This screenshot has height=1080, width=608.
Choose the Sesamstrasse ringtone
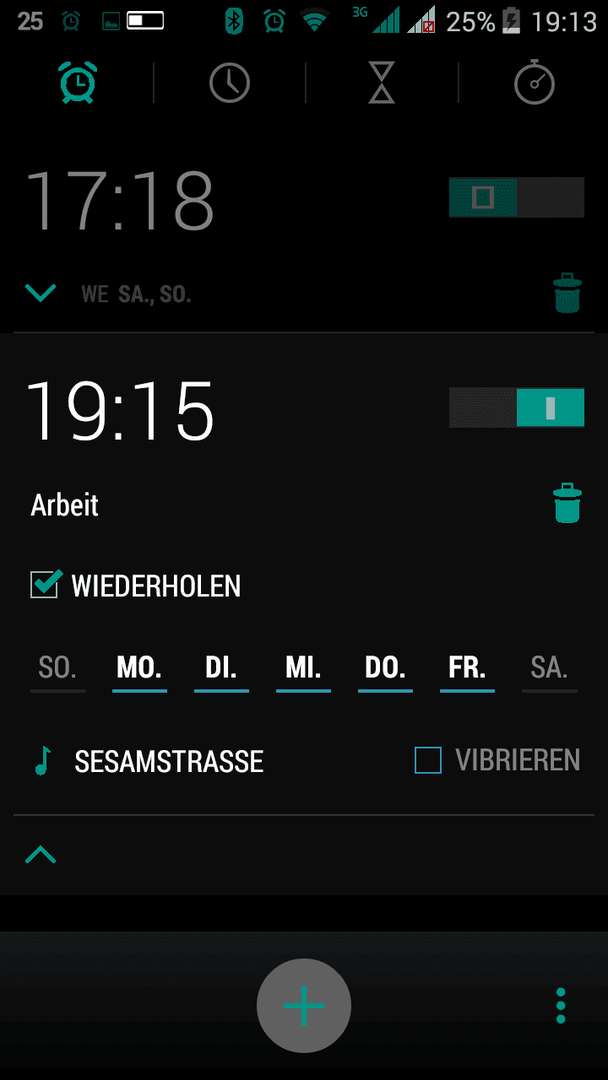(x=168, y=762)
